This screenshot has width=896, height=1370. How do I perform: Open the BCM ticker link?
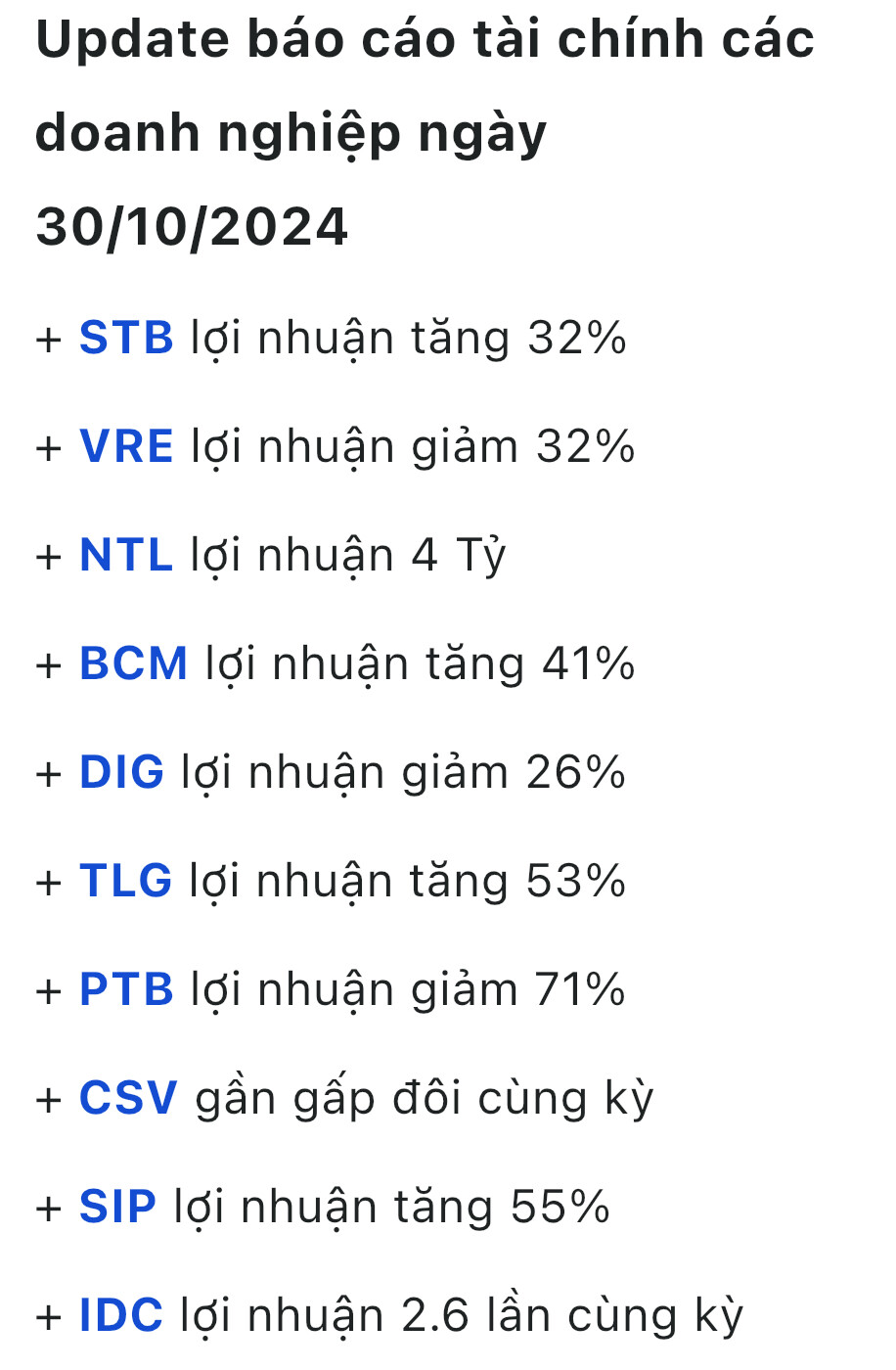(133, 664)
